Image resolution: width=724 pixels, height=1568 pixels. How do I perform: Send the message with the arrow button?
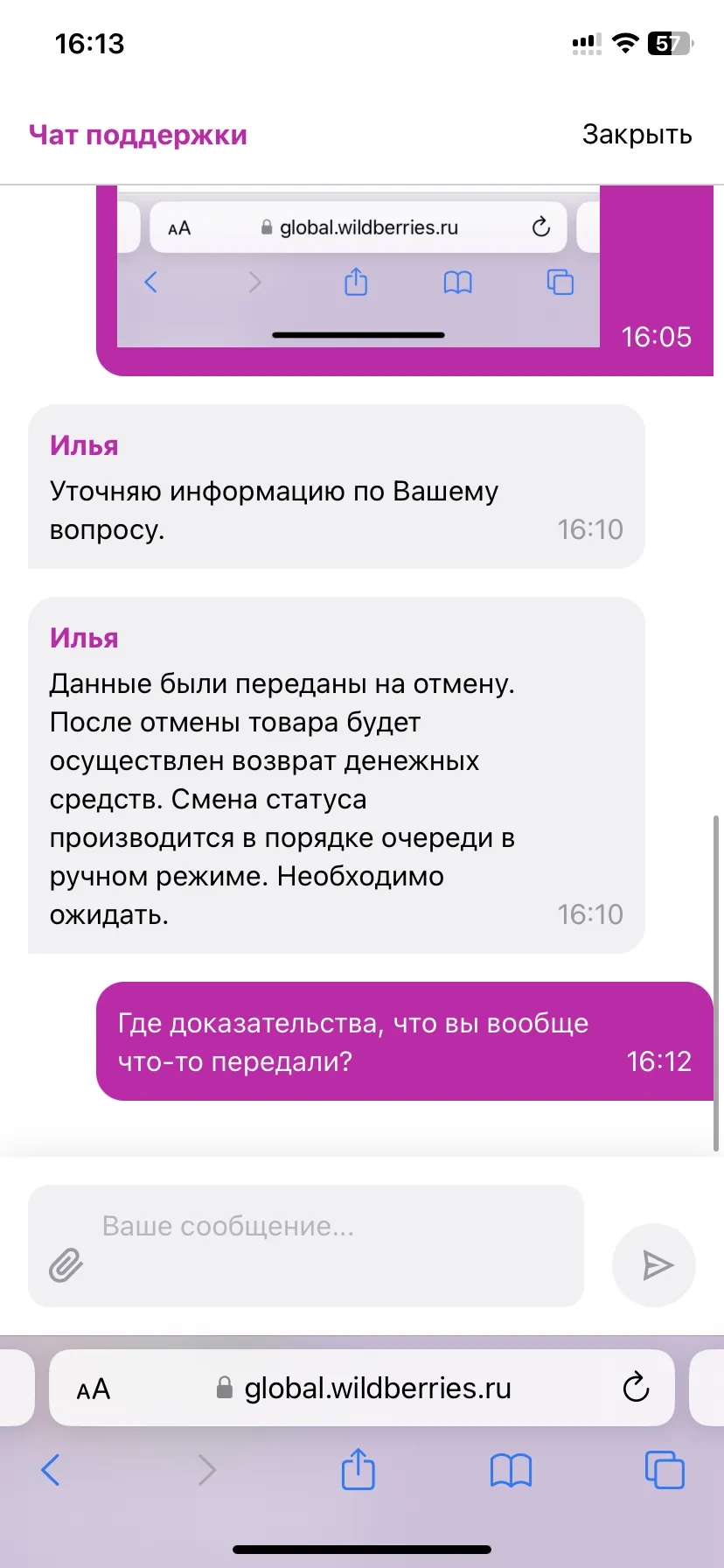click(x=654, y=1265)
